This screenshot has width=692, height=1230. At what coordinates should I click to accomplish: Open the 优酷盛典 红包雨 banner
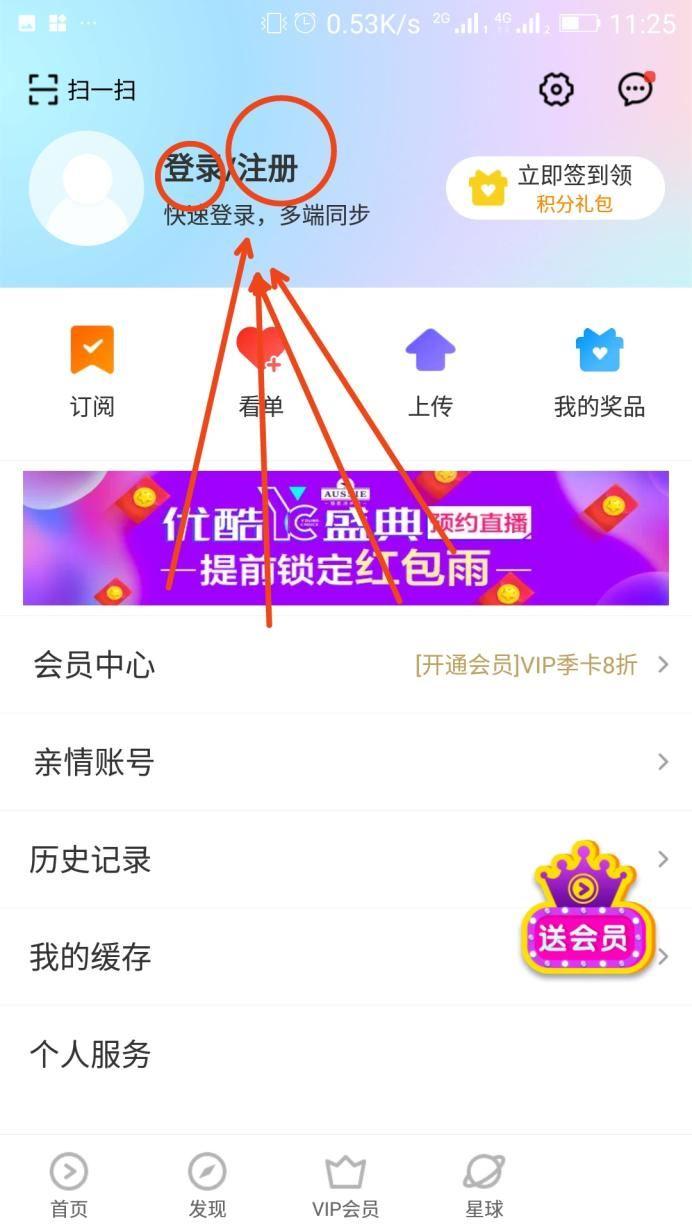346,538
